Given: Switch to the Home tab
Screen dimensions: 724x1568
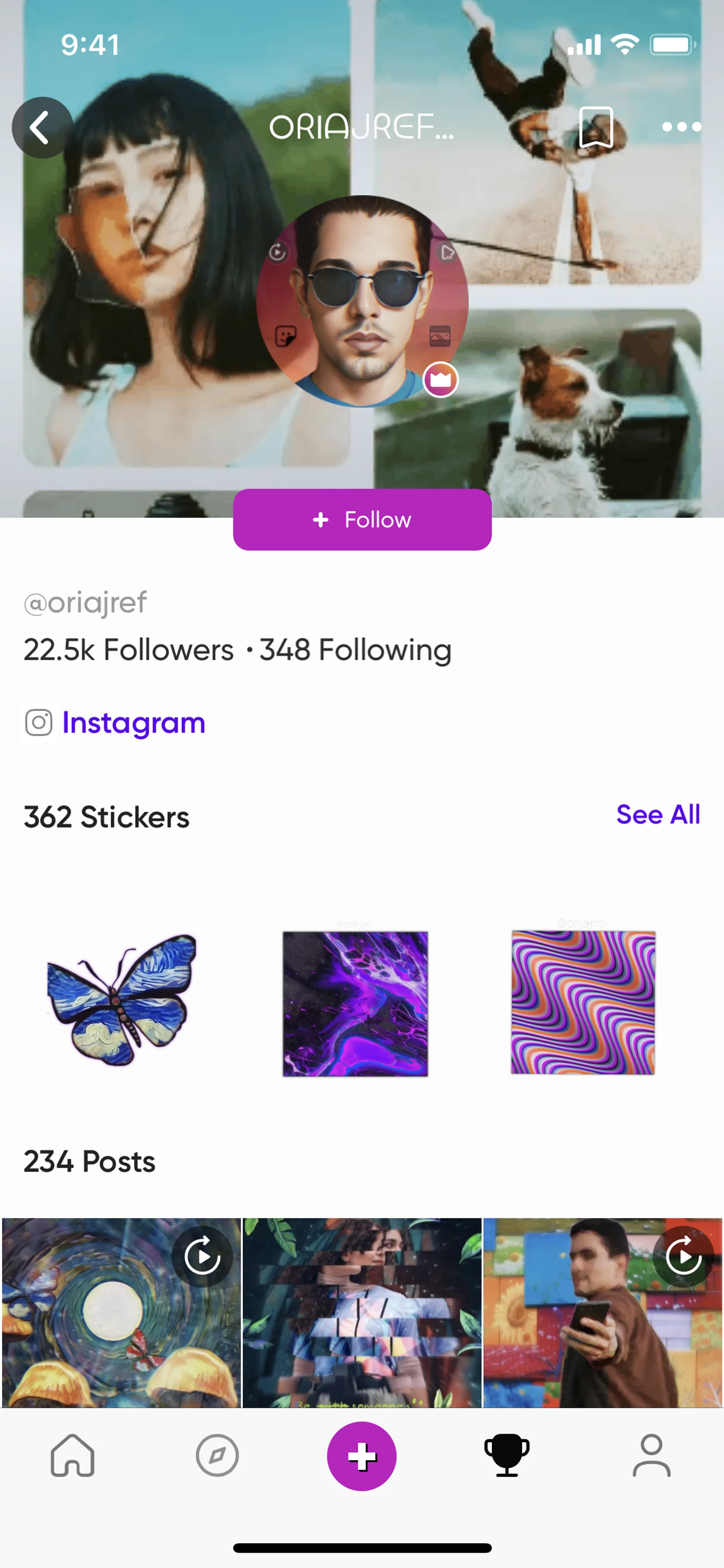Looking at the screenshot, I should (72, 1456).
